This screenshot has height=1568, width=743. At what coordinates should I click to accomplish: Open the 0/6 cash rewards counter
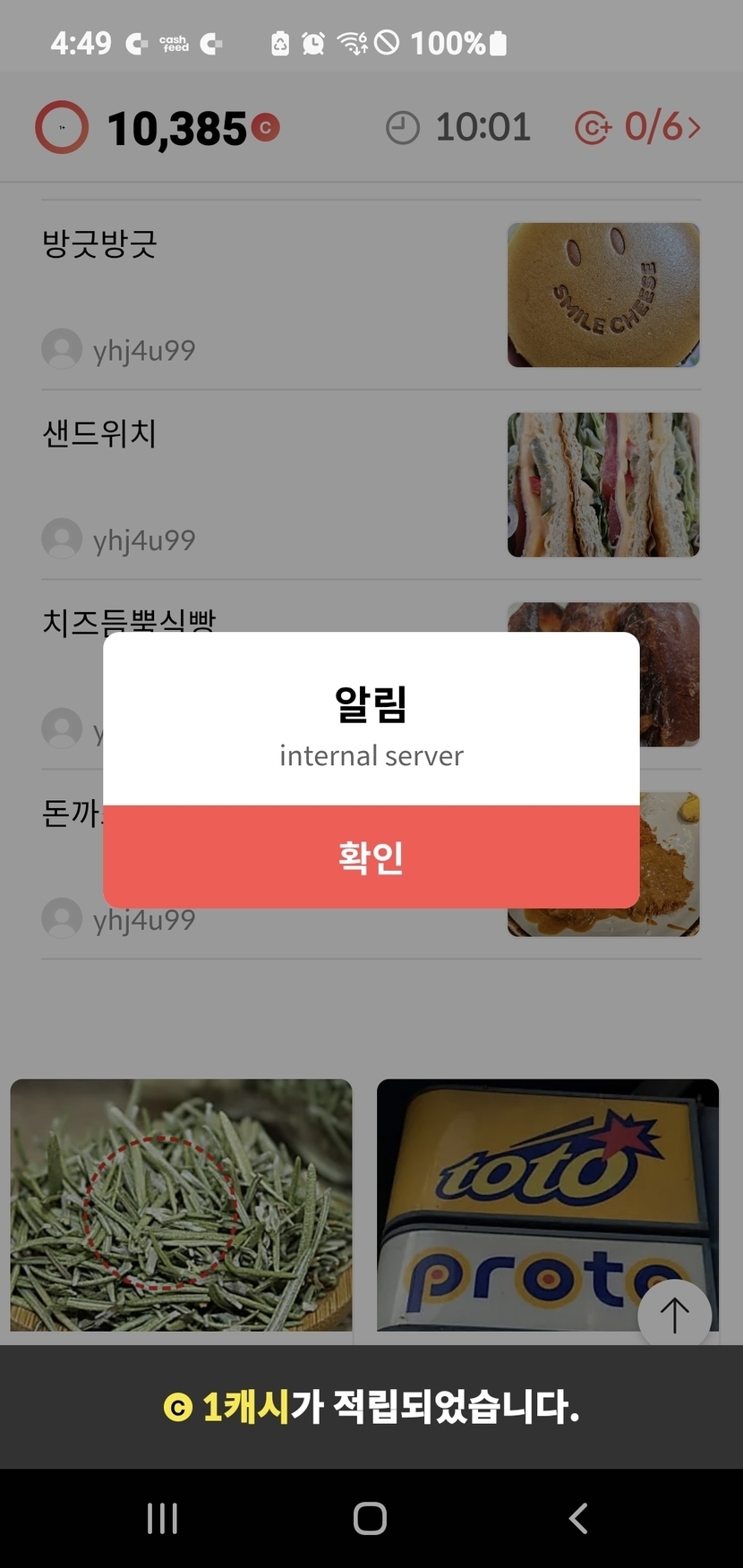pyautogui.click(x=638, y=128)
